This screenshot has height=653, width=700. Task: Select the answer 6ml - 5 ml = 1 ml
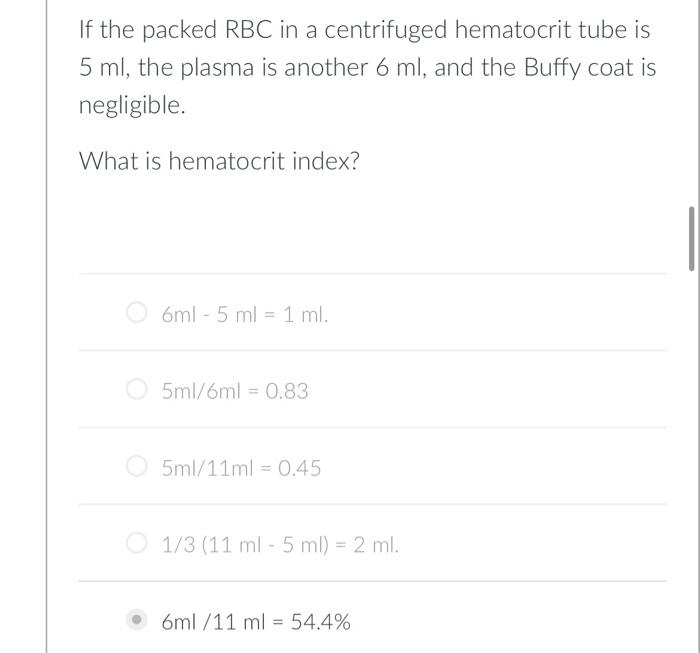[137, 314]
